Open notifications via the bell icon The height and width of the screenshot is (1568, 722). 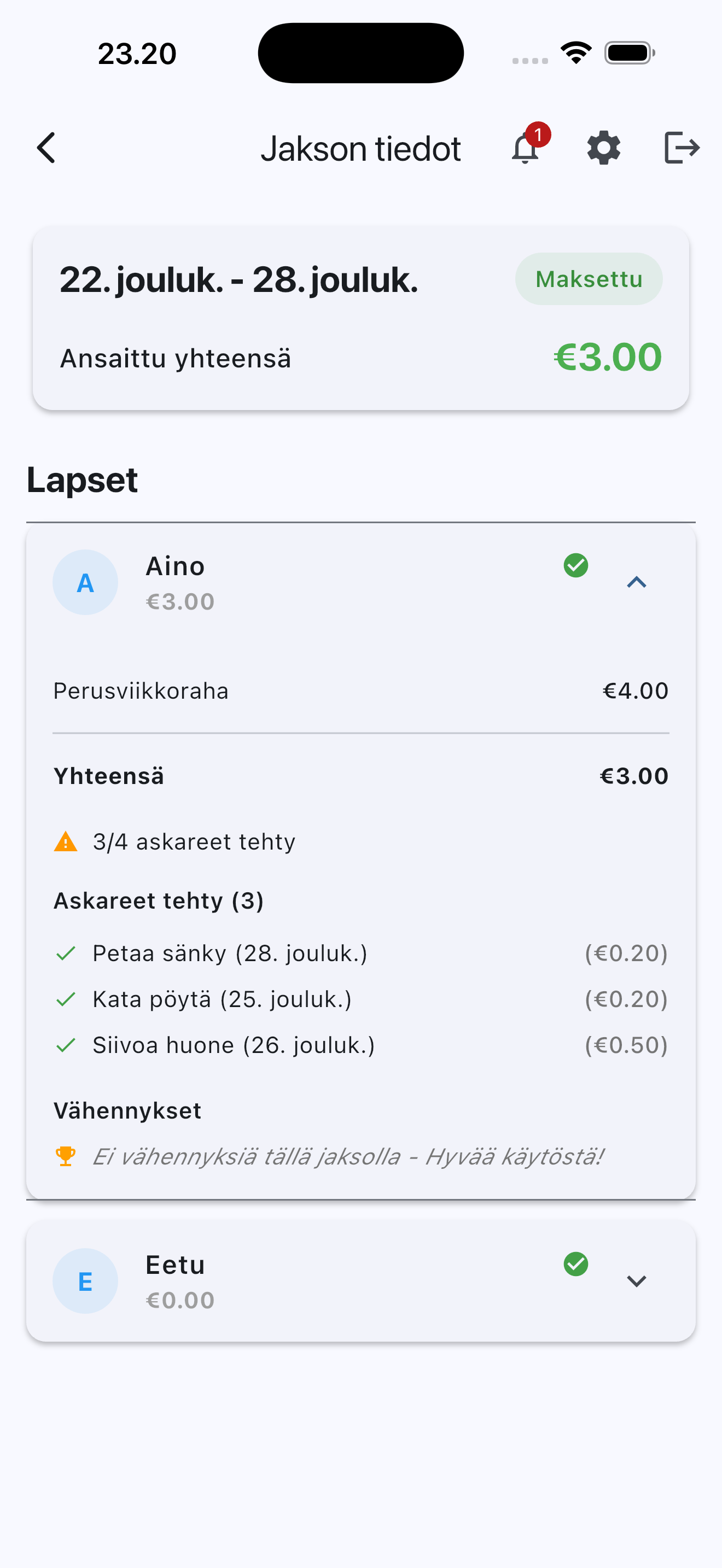point(525,149)
